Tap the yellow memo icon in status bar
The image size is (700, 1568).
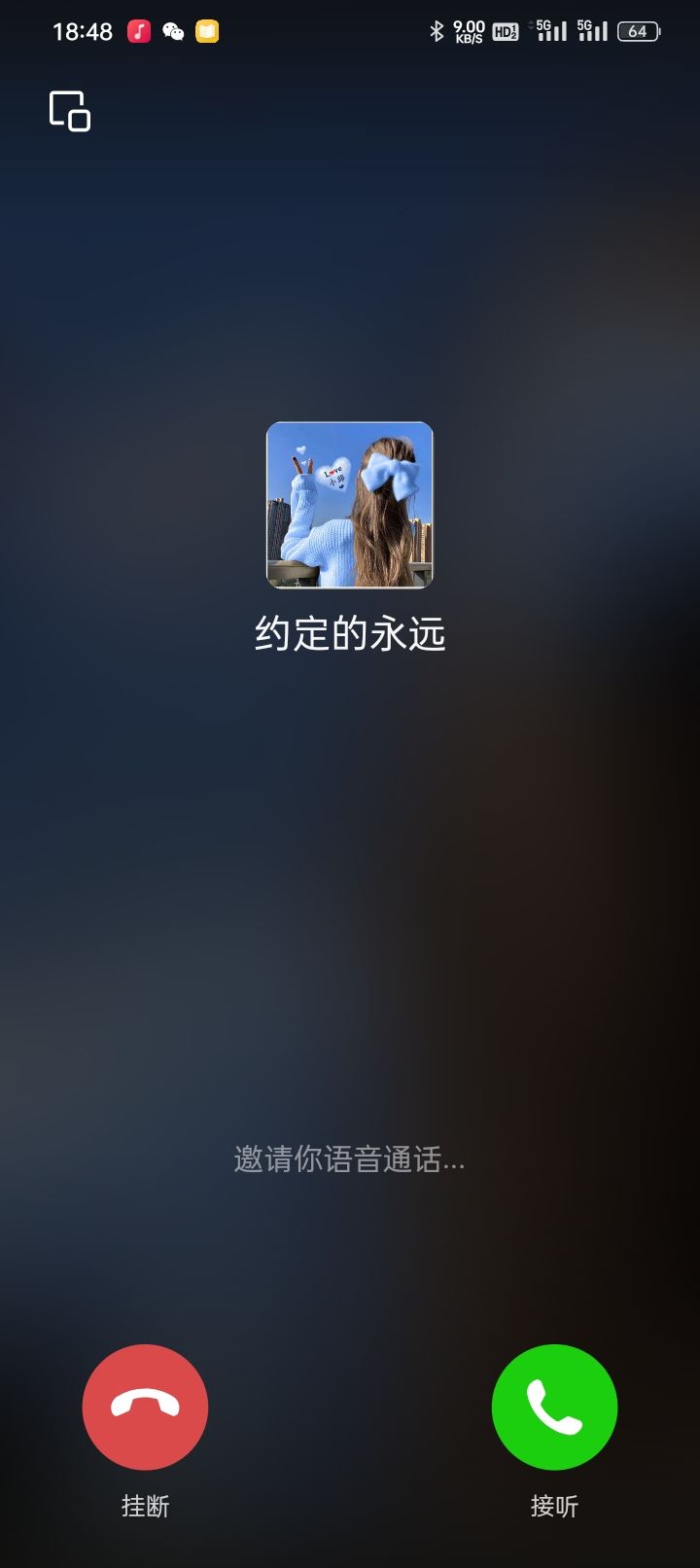pyautogui.click(x=207, y=31)
